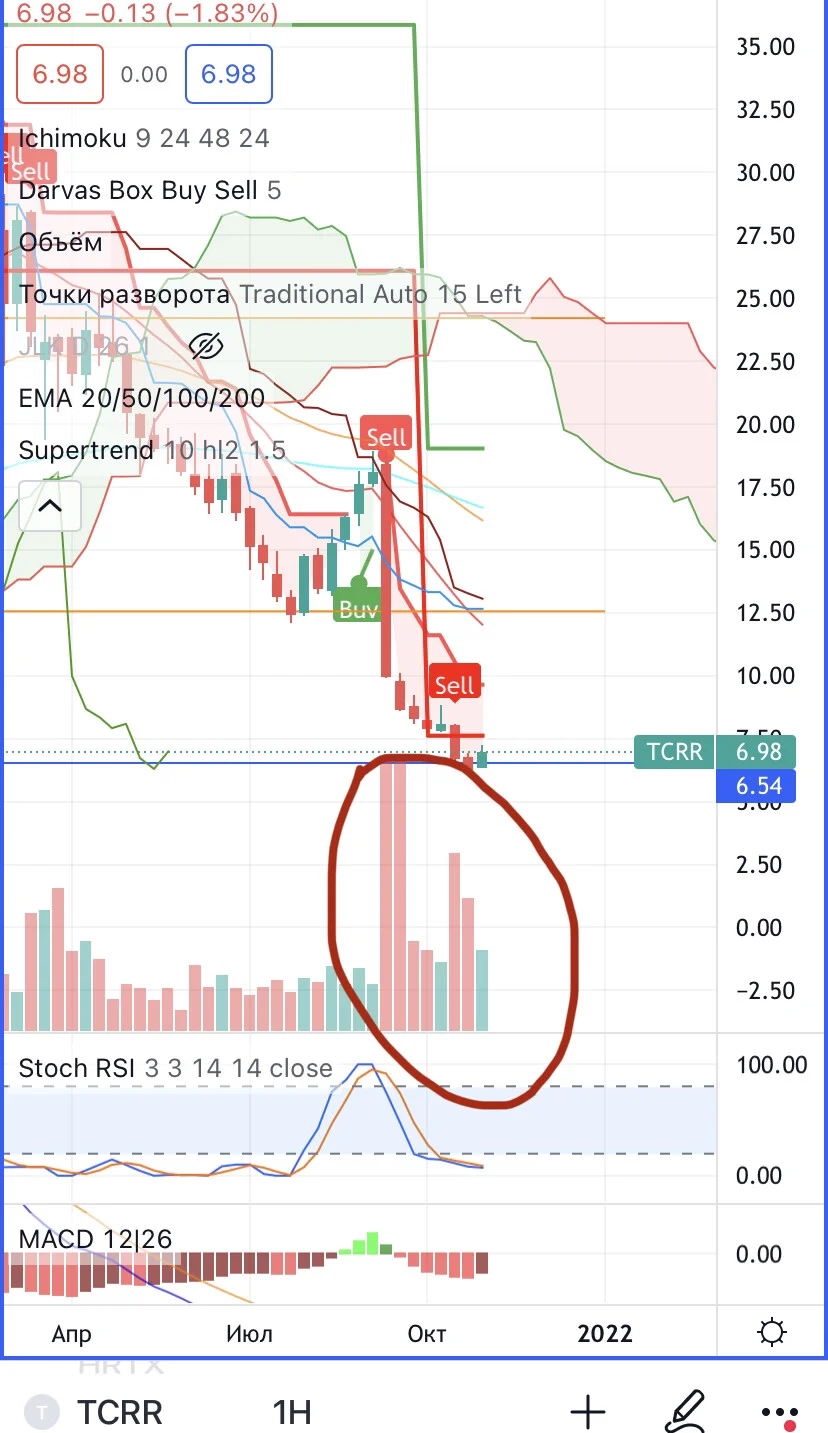Unhide the hidden indicator with the eye icon
This screenshot has height=1433, width=828.
coord(205,346)
